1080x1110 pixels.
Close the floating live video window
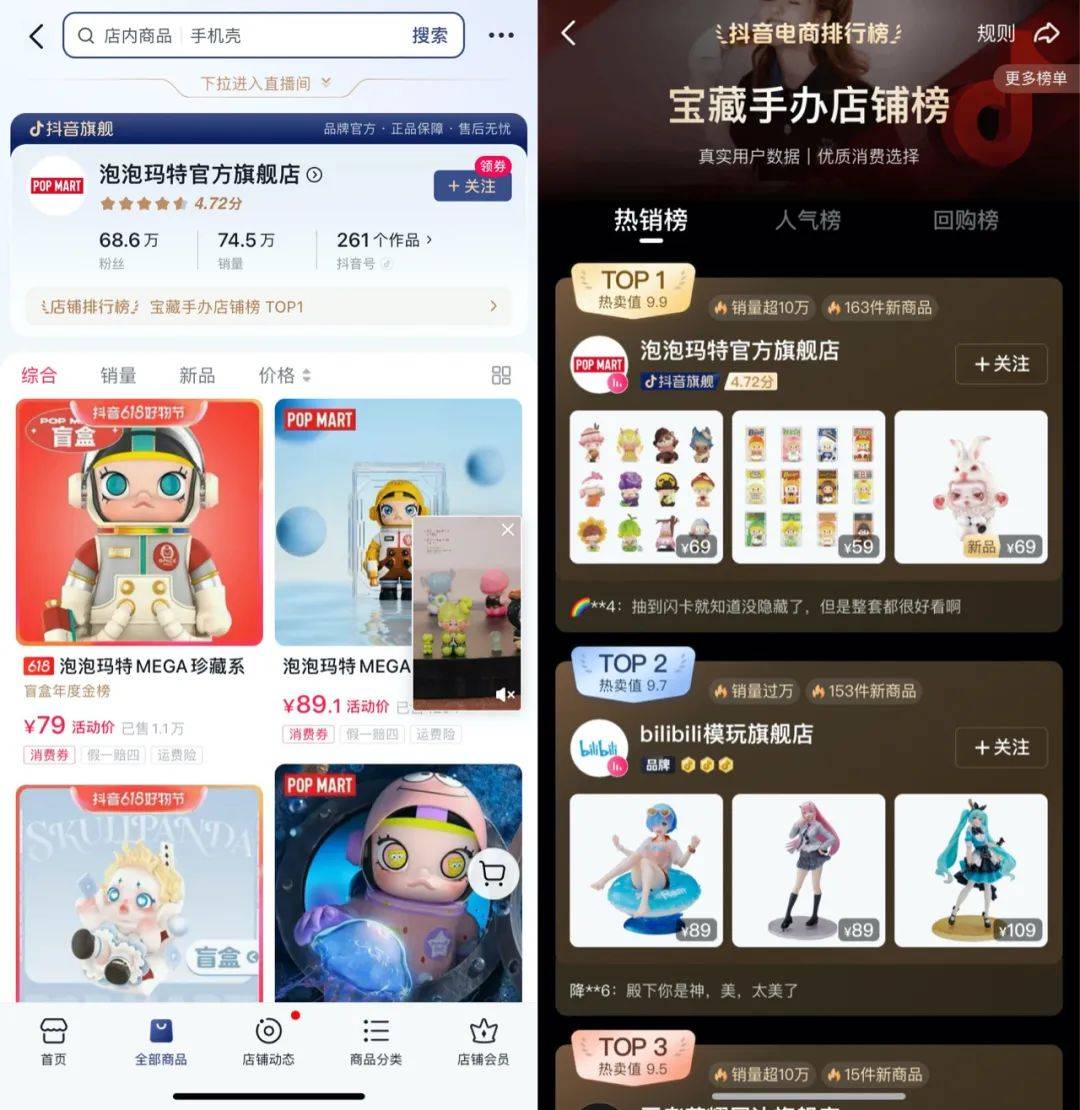[x=508, y=530]
